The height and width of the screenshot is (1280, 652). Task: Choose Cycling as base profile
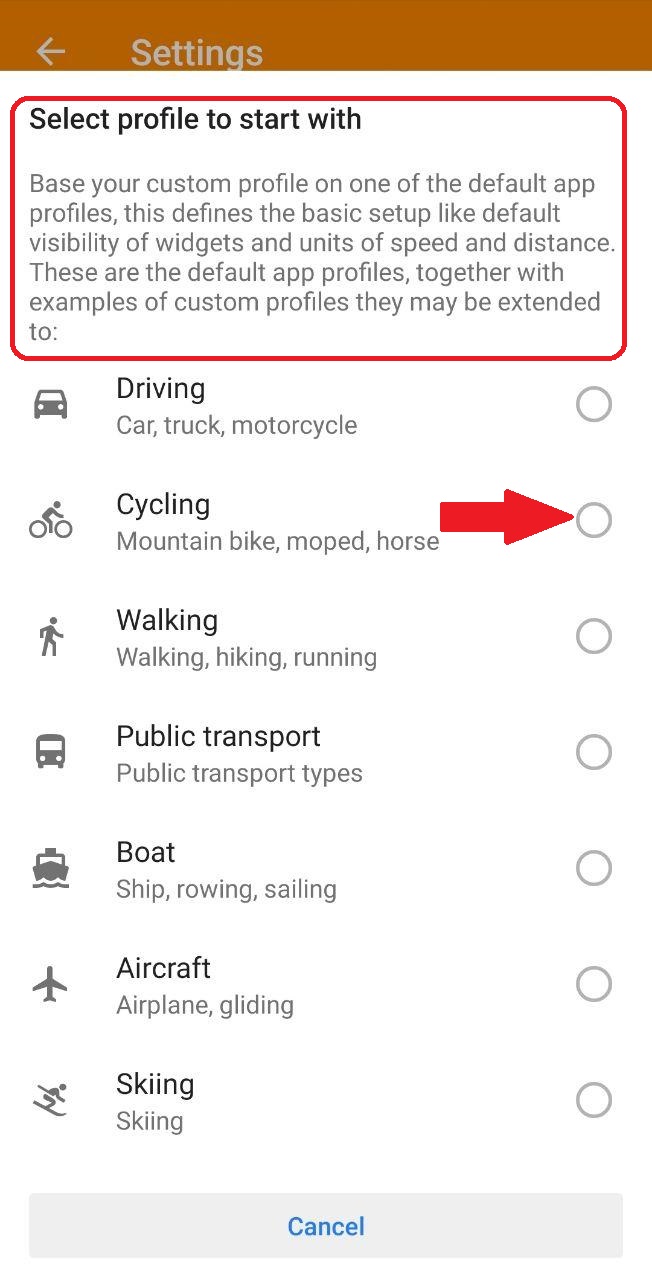[593, 521]
